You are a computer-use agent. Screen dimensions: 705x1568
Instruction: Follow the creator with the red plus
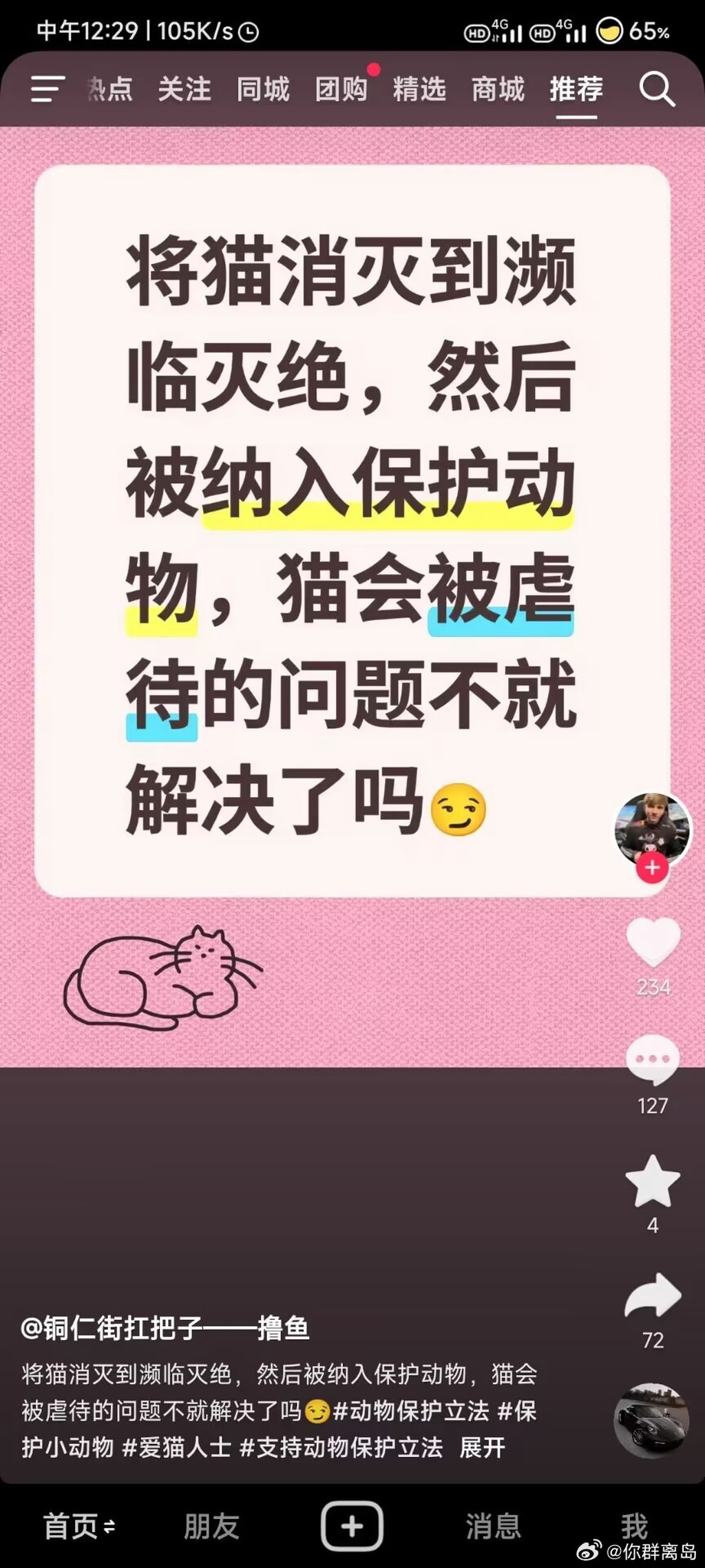click(x=652, y=867)
